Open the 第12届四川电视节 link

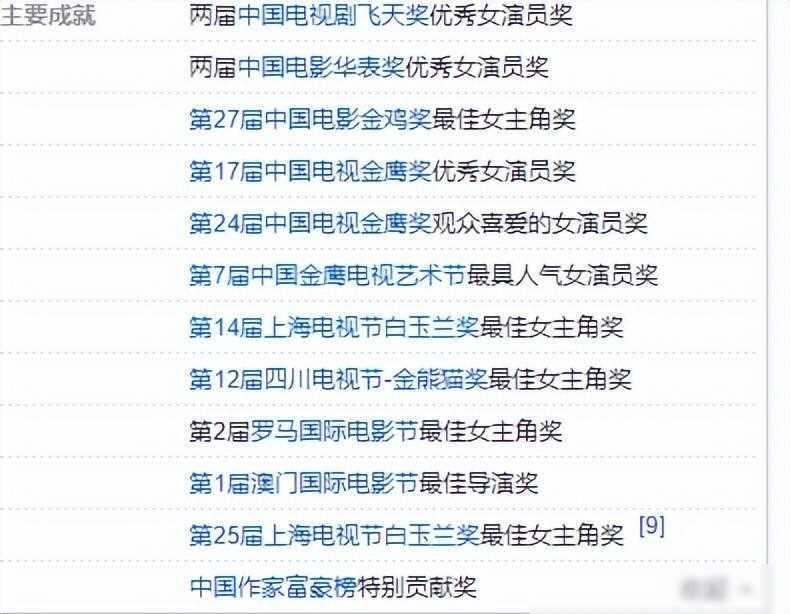pyautogui.click(x=286, y=379)
